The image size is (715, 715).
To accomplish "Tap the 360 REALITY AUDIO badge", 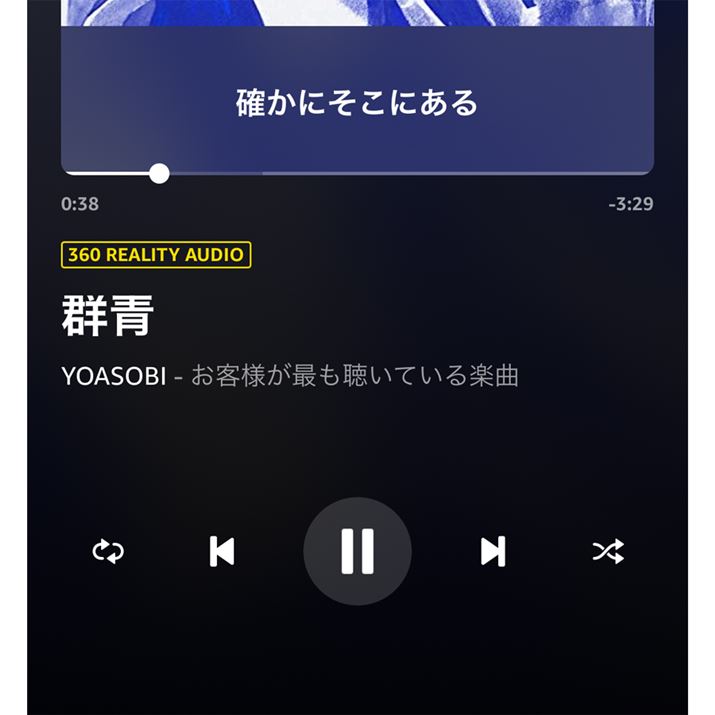I will [156, 255].
